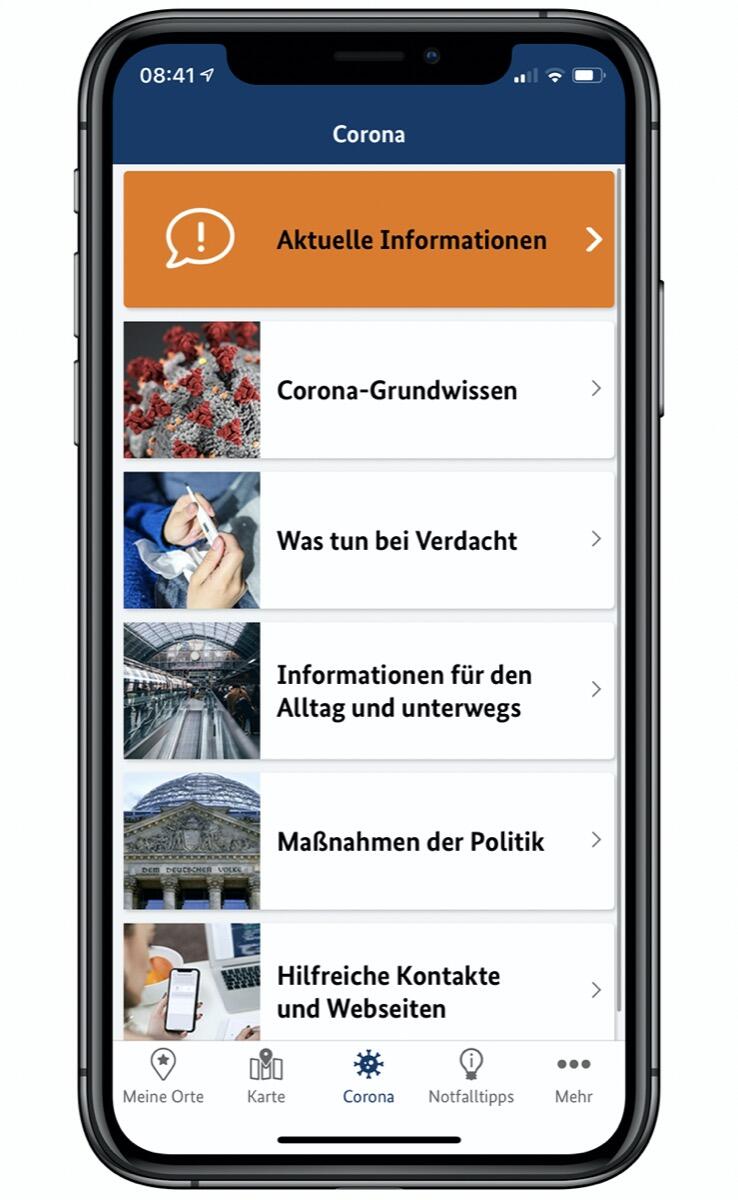Go to the Karte tab
Viewport: 738px width, 1200px height.
(266, 1076)
